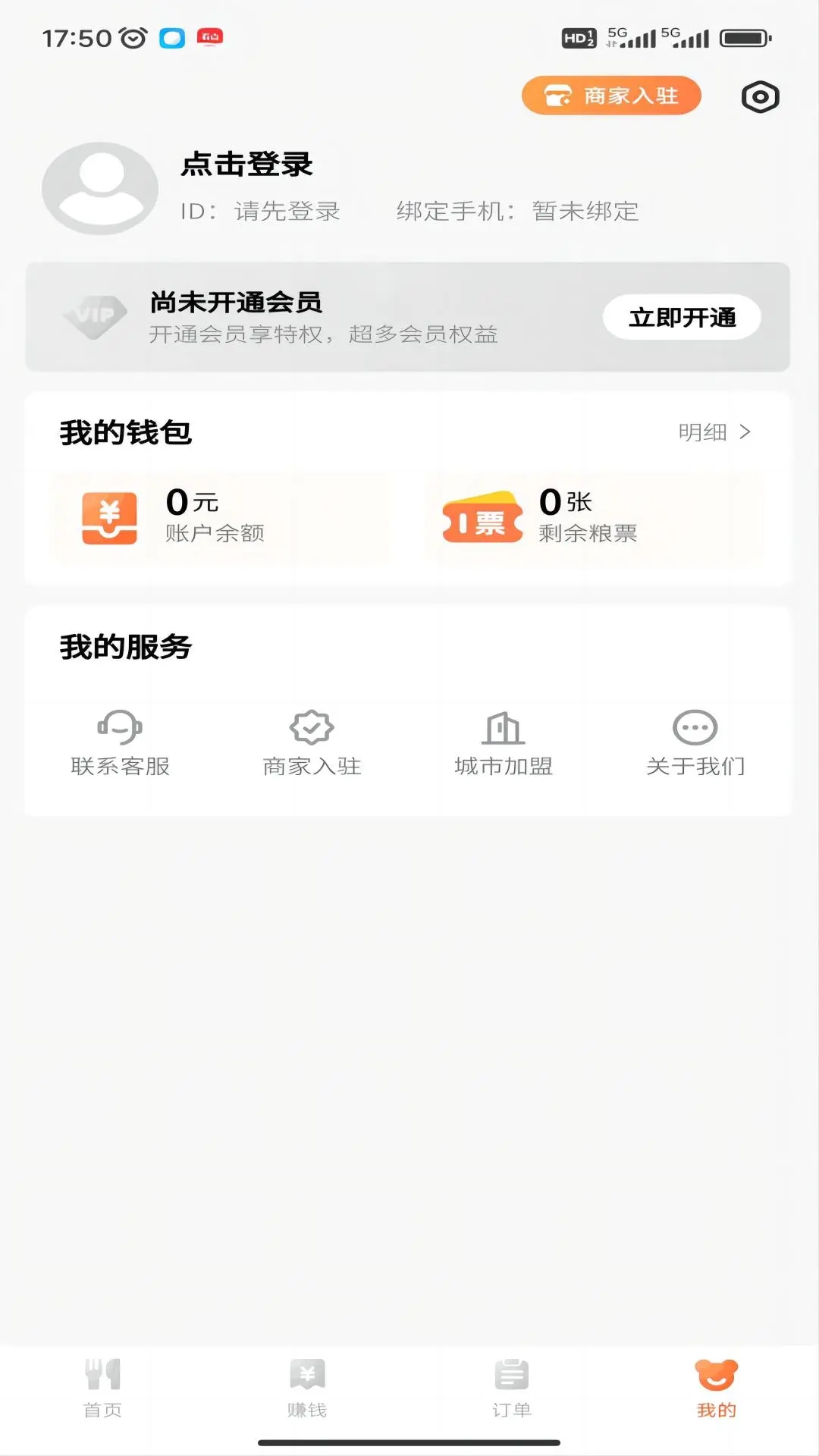Viewport: 819px width, 1456px height.
Task: Tap 点击登录 to log in
Action: pos(247,165)
